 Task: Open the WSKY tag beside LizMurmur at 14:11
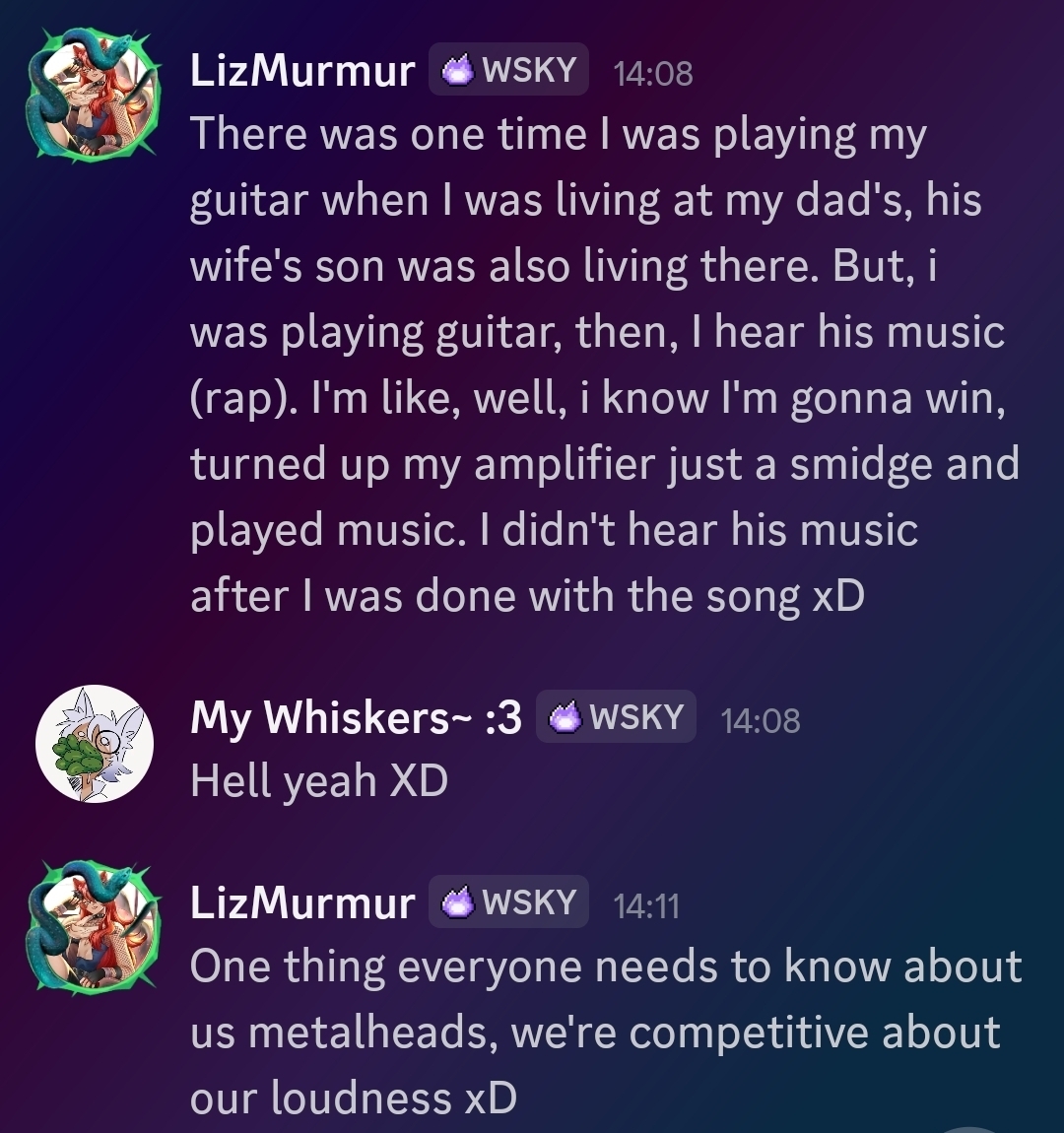(508, 901)
